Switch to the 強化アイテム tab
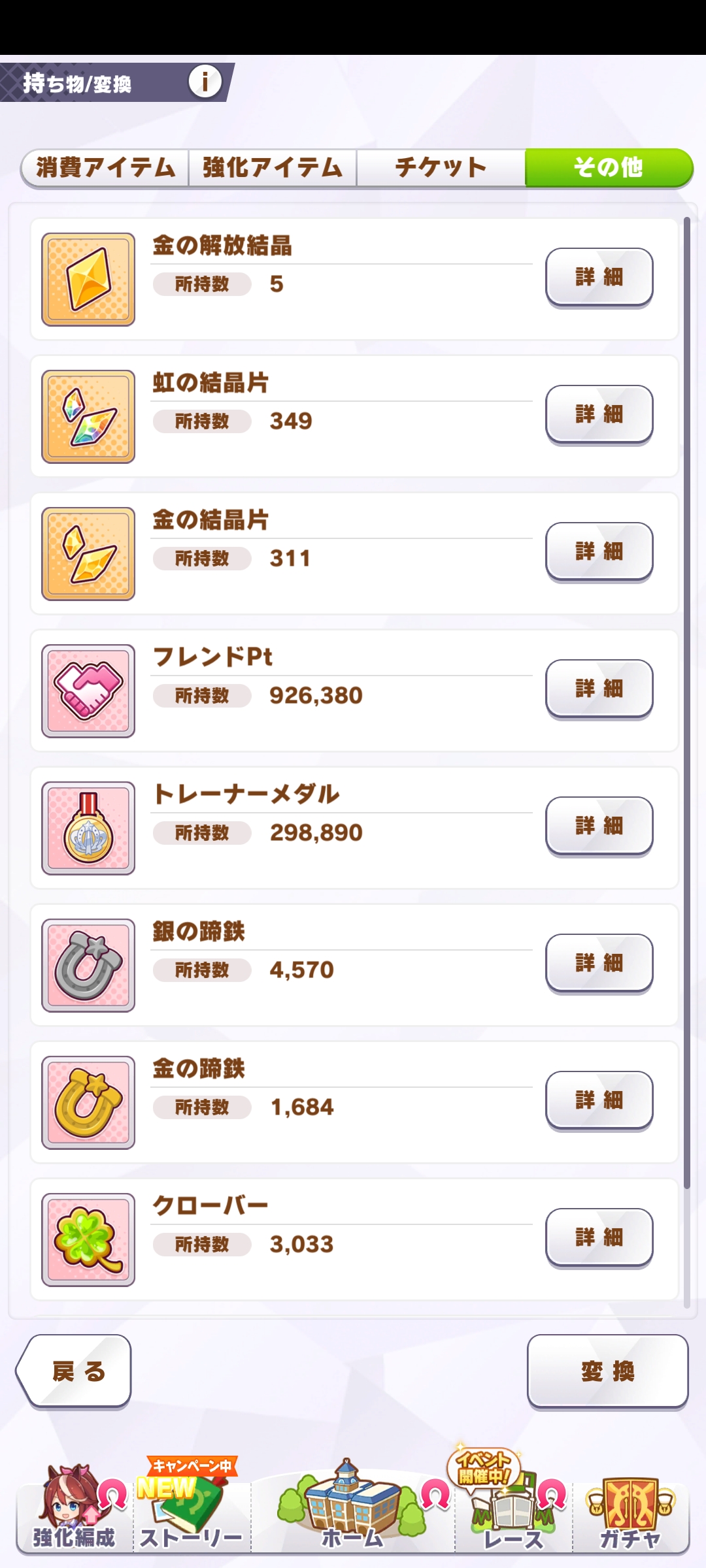The image size is (706, 1568). point(273,168)
